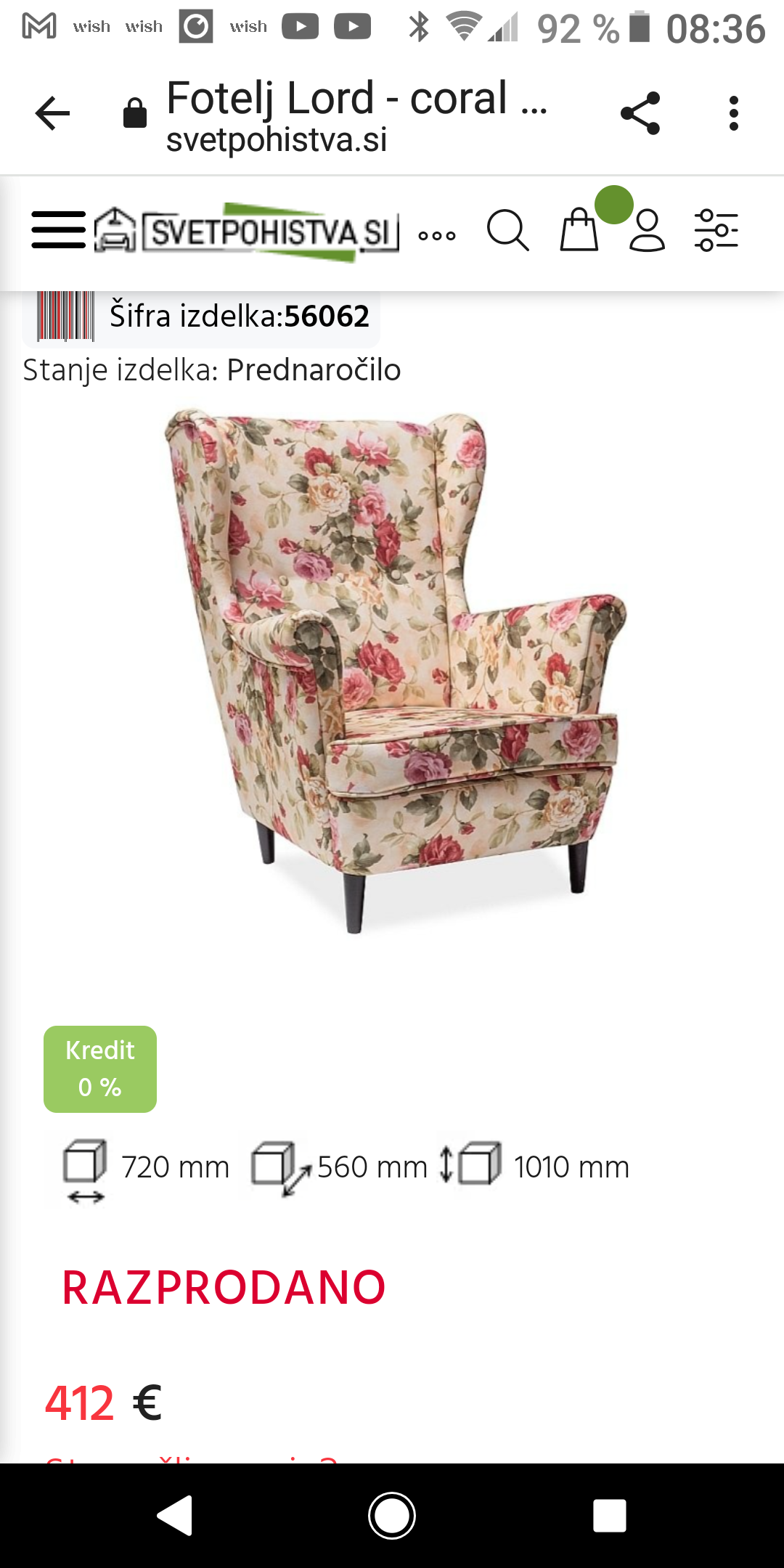
Task: Open the browser overflow menu
Action: coord(734,113)
